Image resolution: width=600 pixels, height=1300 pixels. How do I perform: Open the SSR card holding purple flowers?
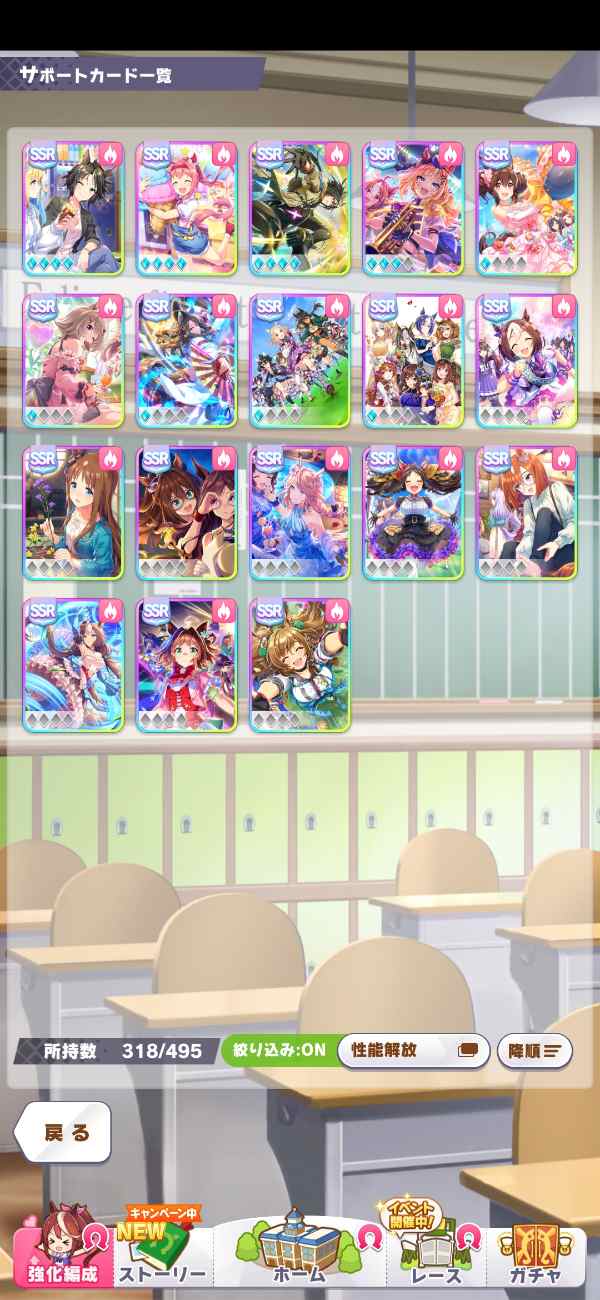tap(73, 513)
